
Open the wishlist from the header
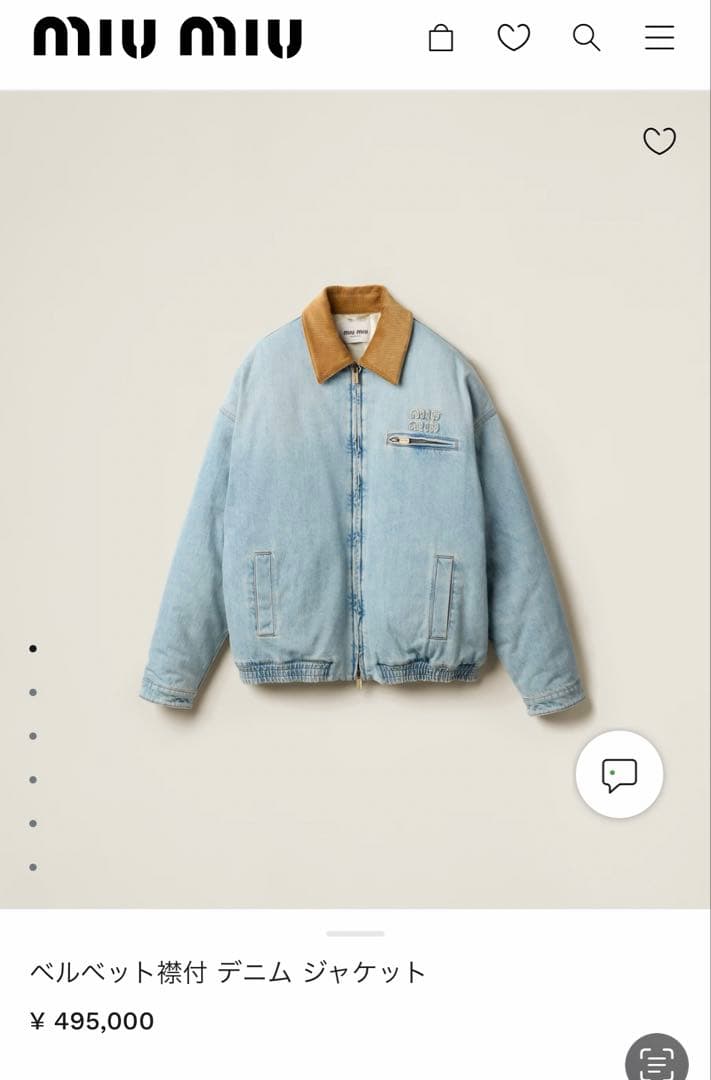(x=513, y=38)
